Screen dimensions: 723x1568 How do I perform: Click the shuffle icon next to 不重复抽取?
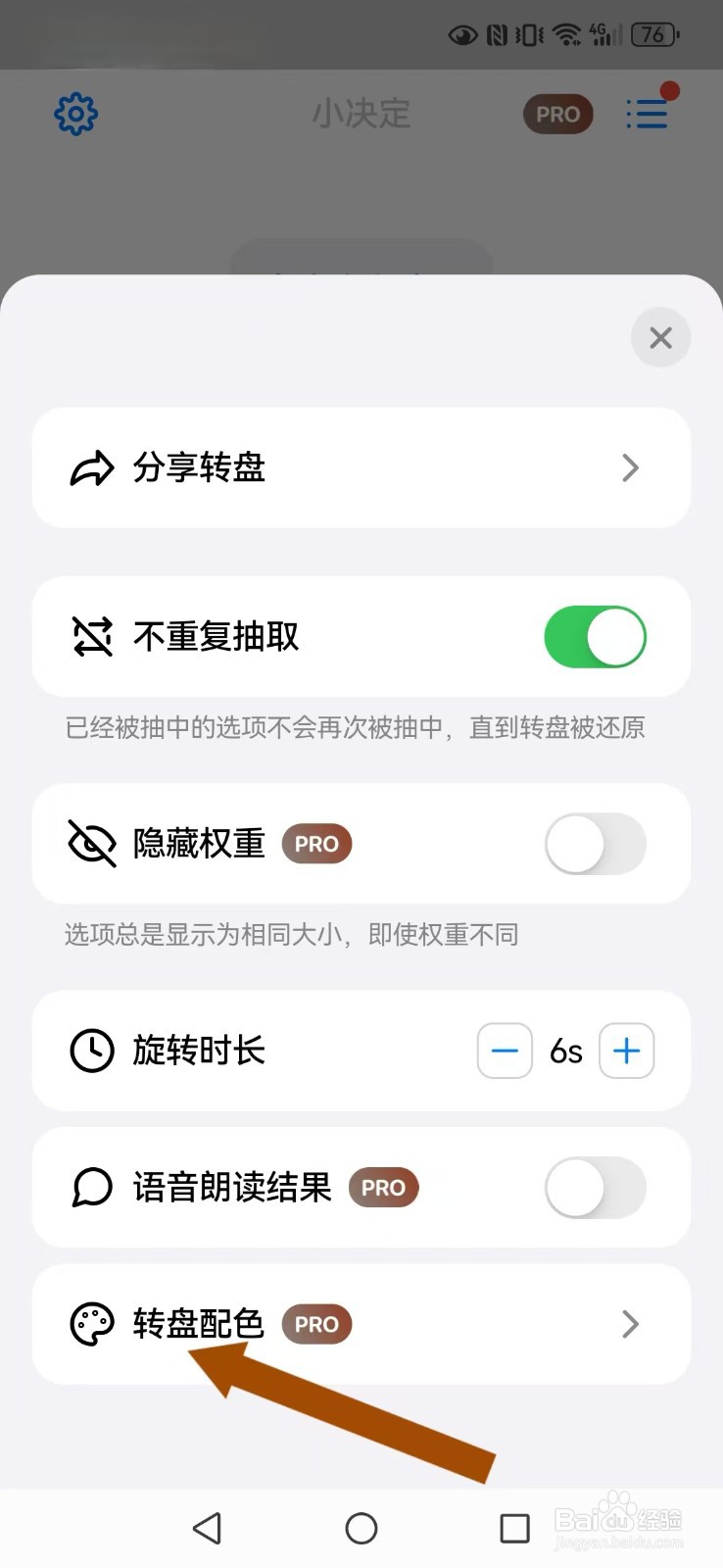[x=91, y=636]
